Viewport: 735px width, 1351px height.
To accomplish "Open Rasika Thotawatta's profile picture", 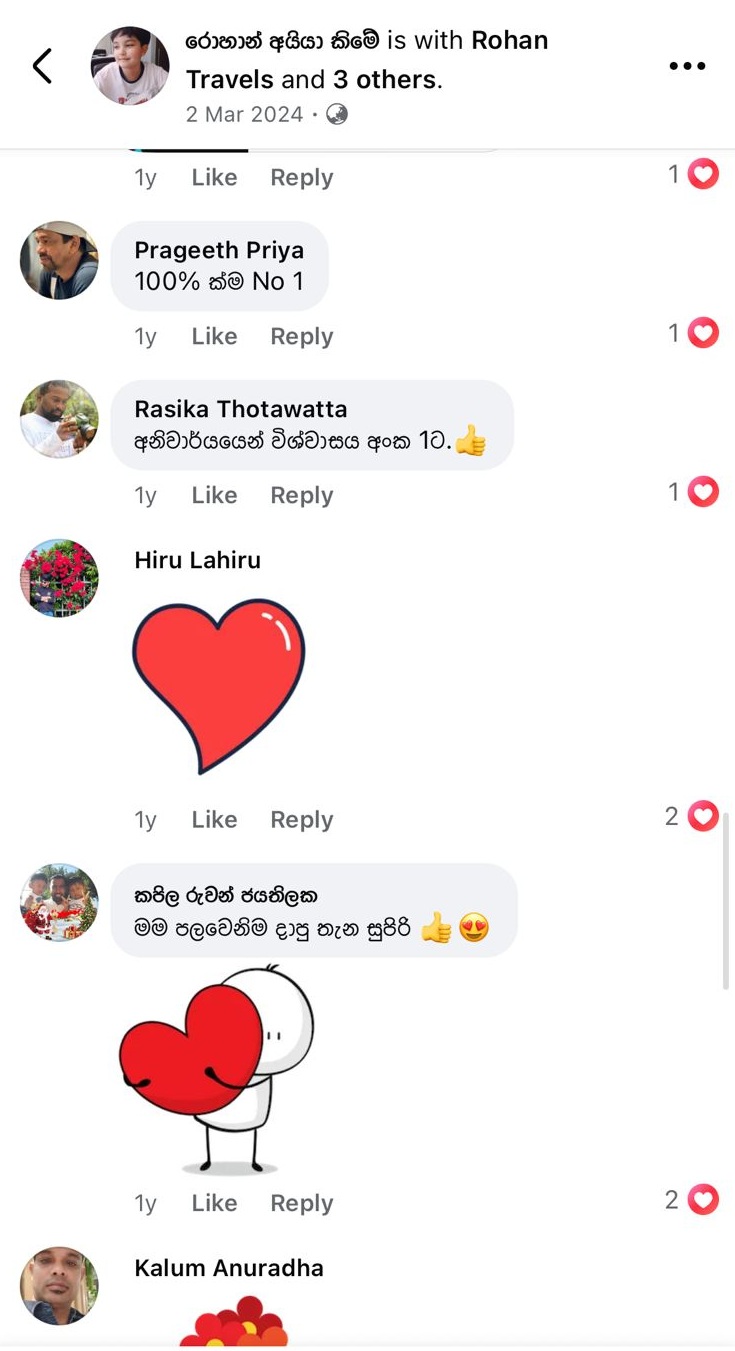I will click(x=60, y=419).
